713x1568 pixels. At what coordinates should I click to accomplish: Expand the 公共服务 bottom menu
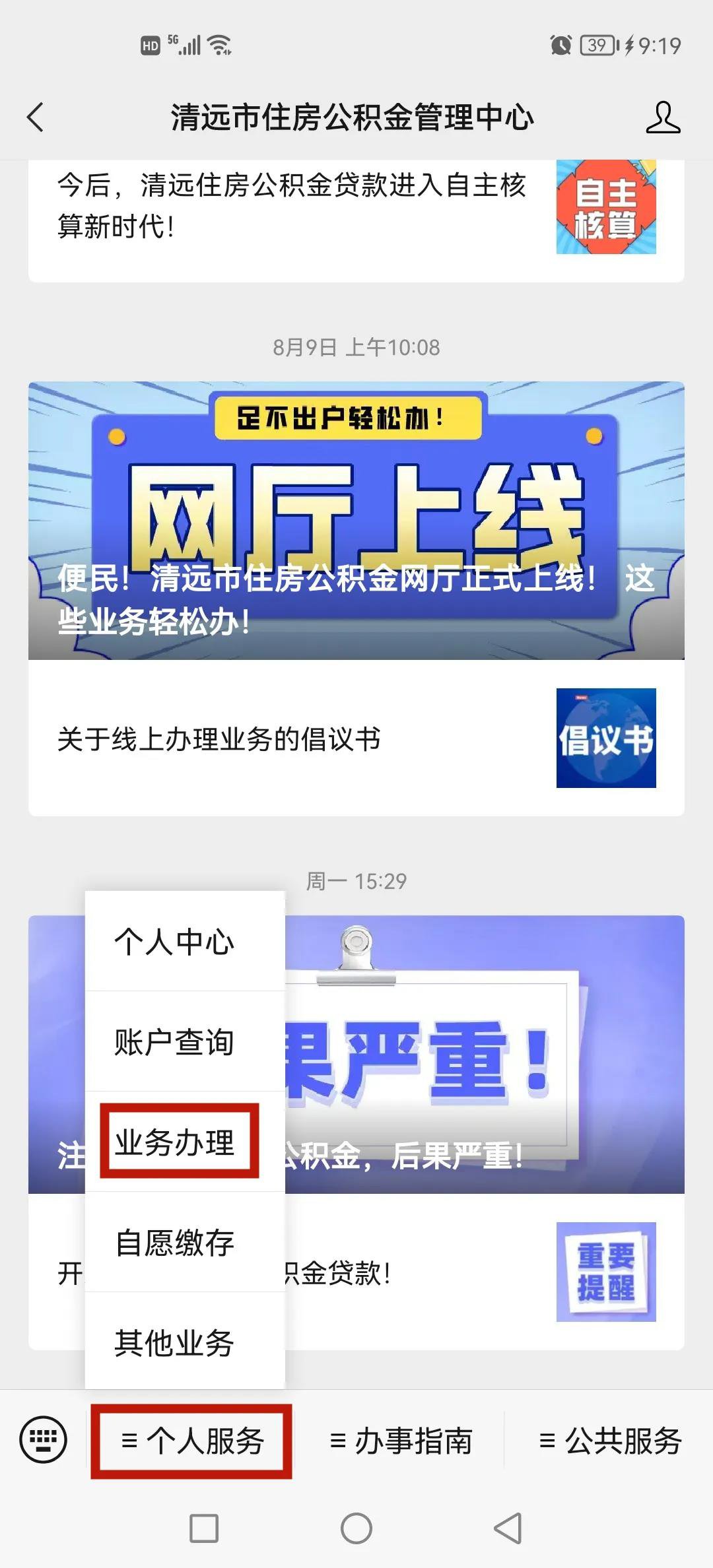coord(609,1441)
